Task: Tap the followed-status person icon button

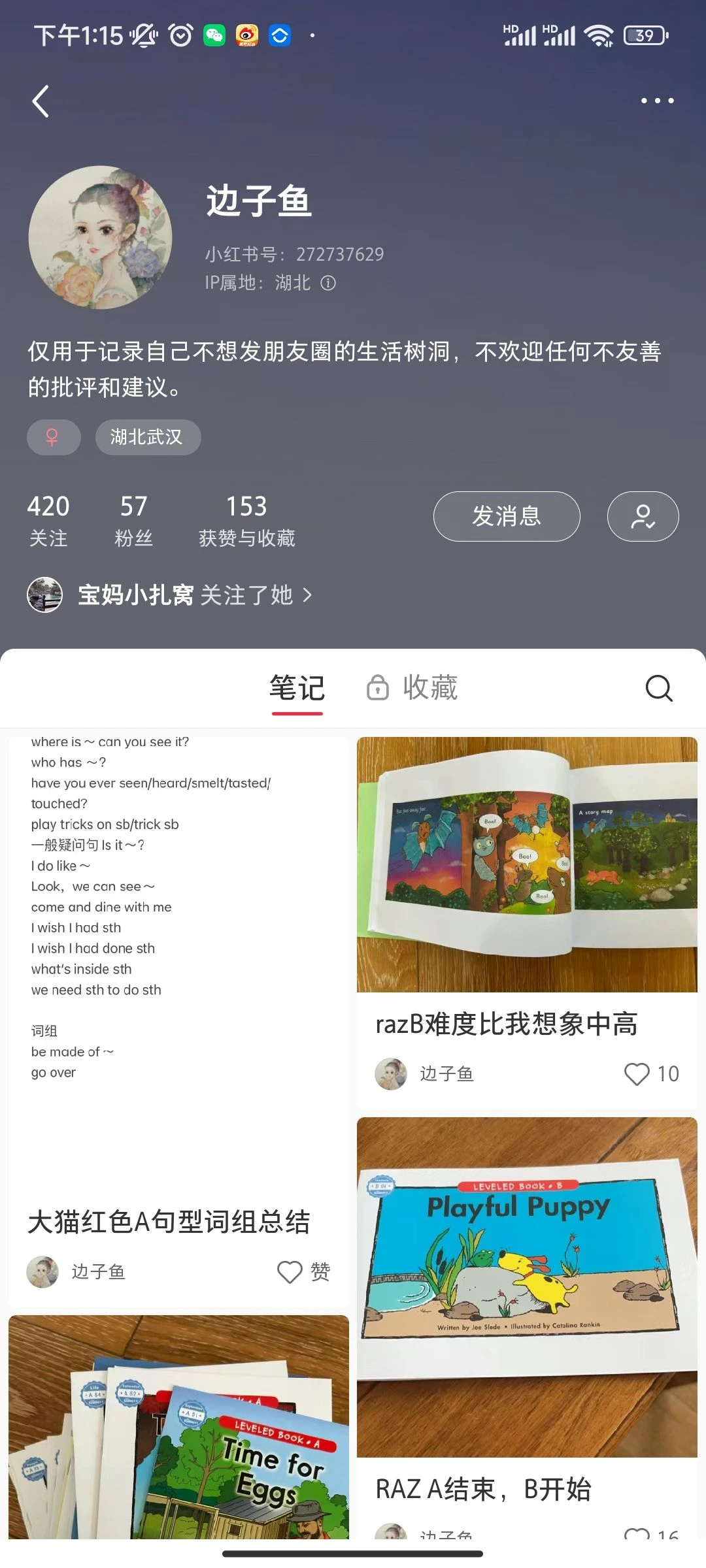Action: (x=643, y=516)
